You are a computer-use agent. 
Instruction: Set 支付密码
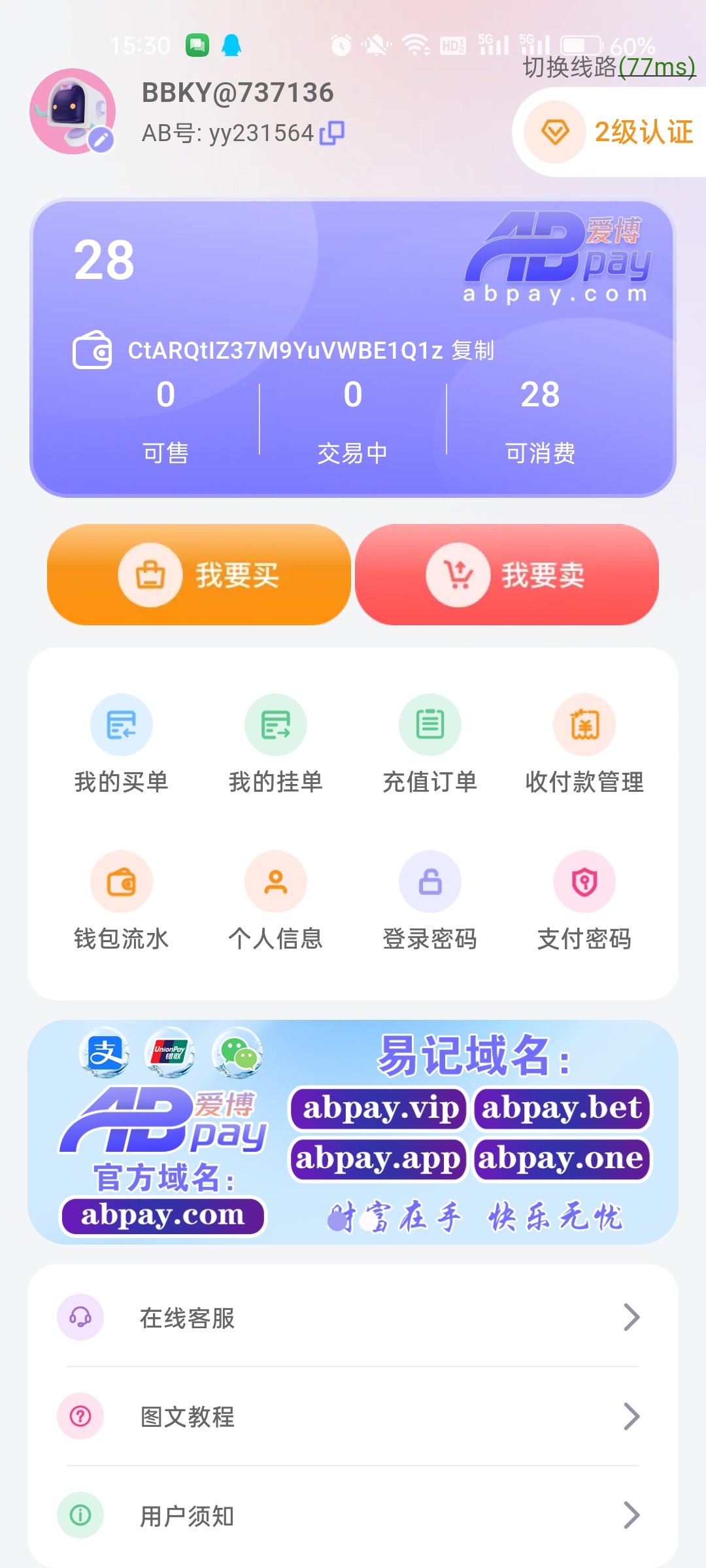point(584,902)
